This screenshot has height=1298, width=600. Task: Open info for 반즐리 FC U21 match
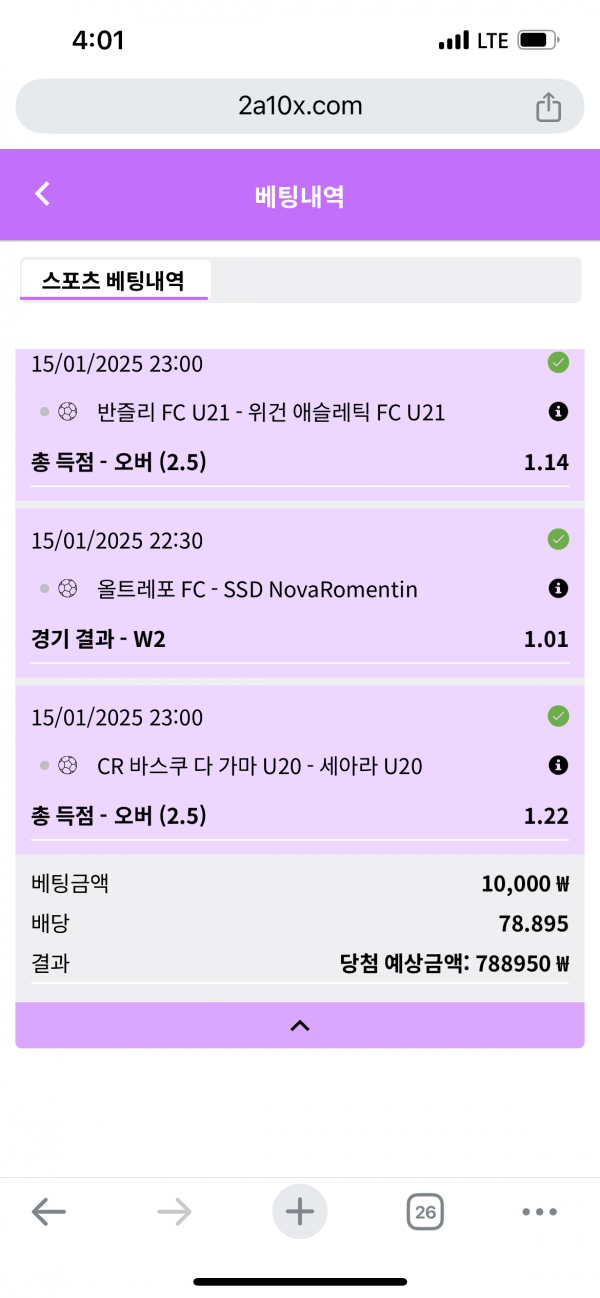tap(558, 412)
